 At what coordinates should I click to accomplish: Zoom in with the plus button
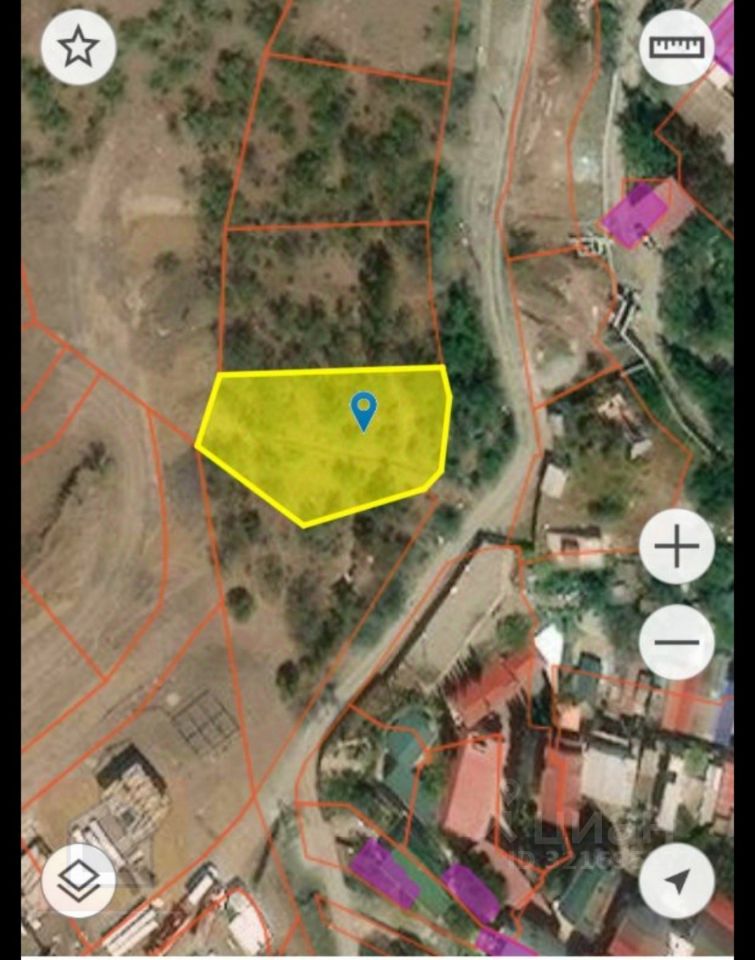pos(677,547)
